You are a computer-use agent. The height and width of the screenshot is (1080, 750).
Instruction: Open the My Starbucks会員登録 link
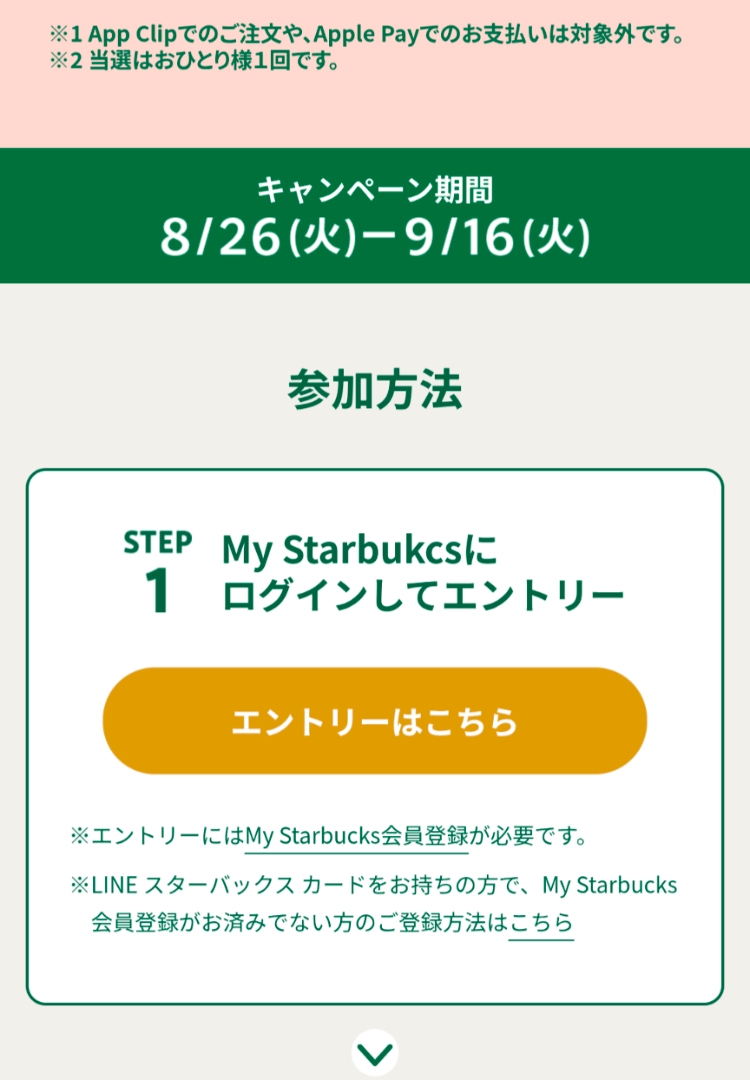pyautogui.click(x=357, y=836)
